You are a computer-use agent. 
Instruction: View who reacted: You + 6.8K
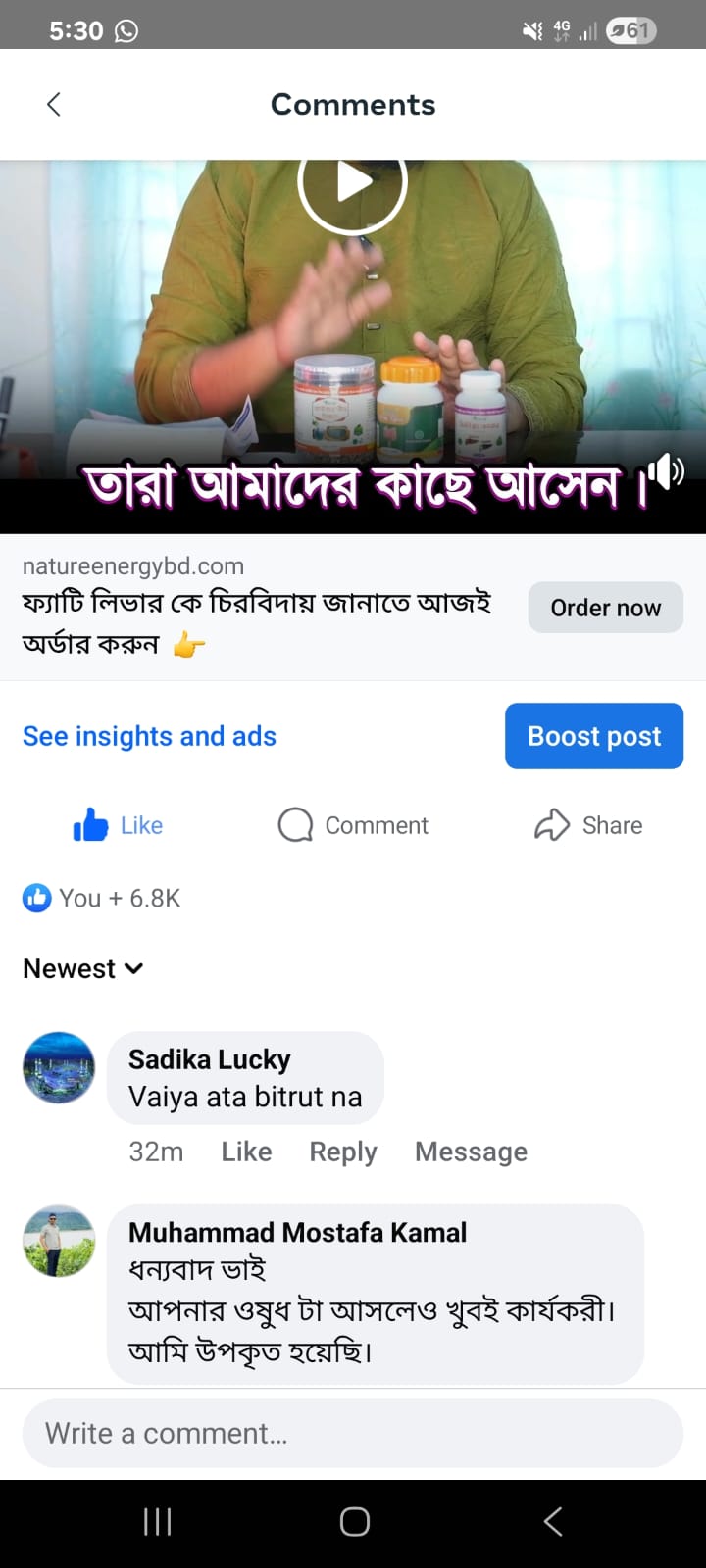click(x=102, y=898)
